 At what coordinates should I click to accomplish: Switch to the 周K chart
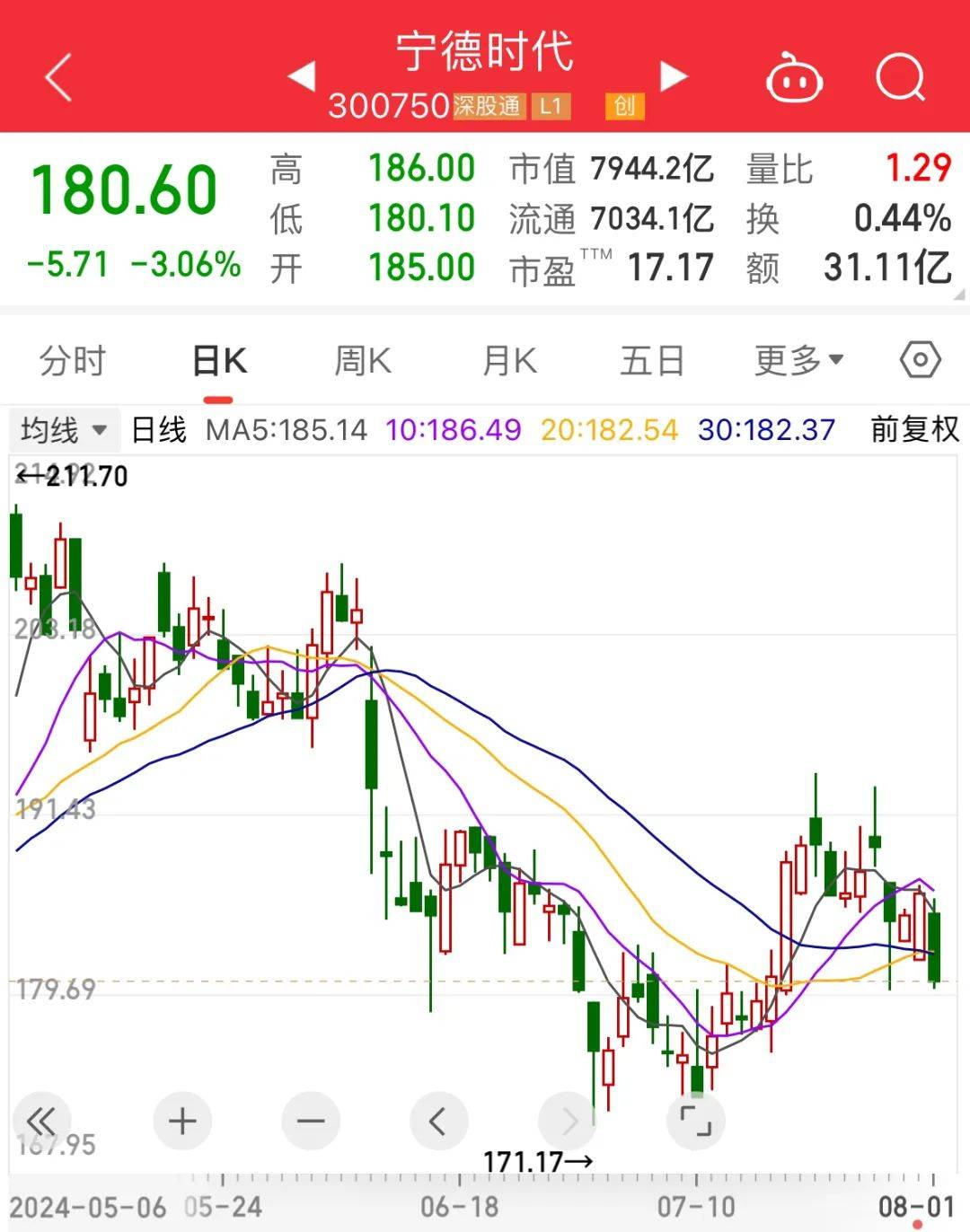click(x=363, y=361)
